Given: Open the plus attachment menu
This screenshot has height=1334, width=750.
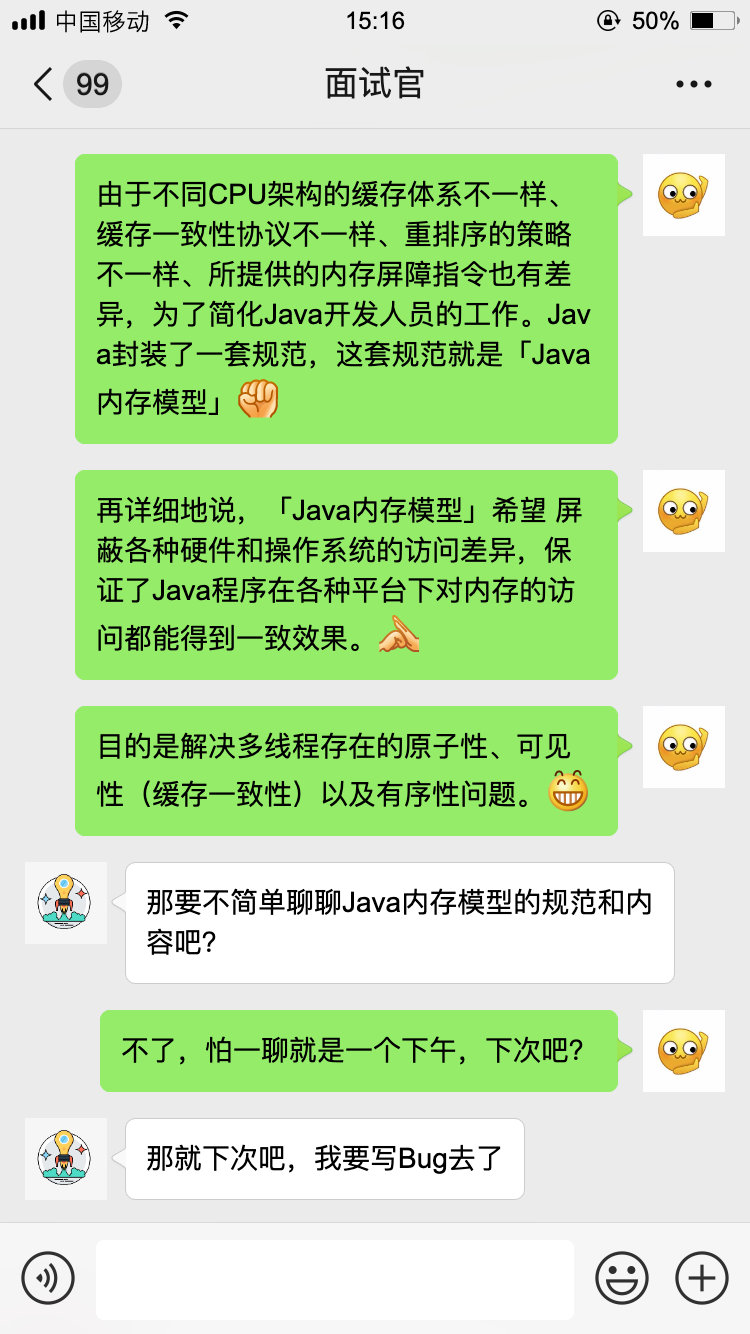Looking at the screenshot, I should point(702,1278).
